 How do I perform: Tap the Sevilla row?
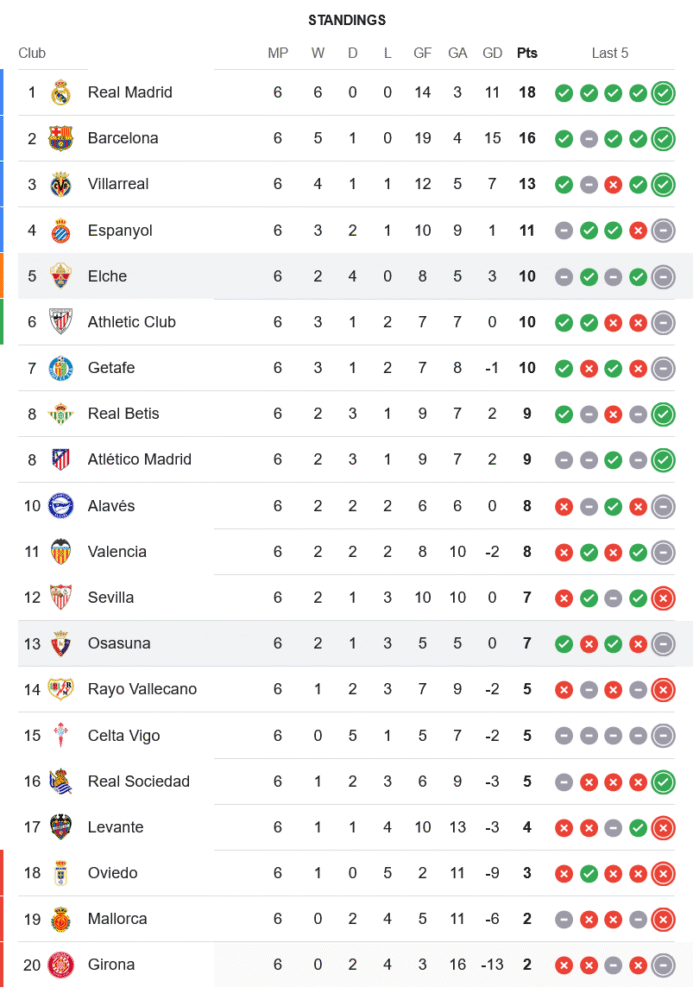tap(111, 599)
